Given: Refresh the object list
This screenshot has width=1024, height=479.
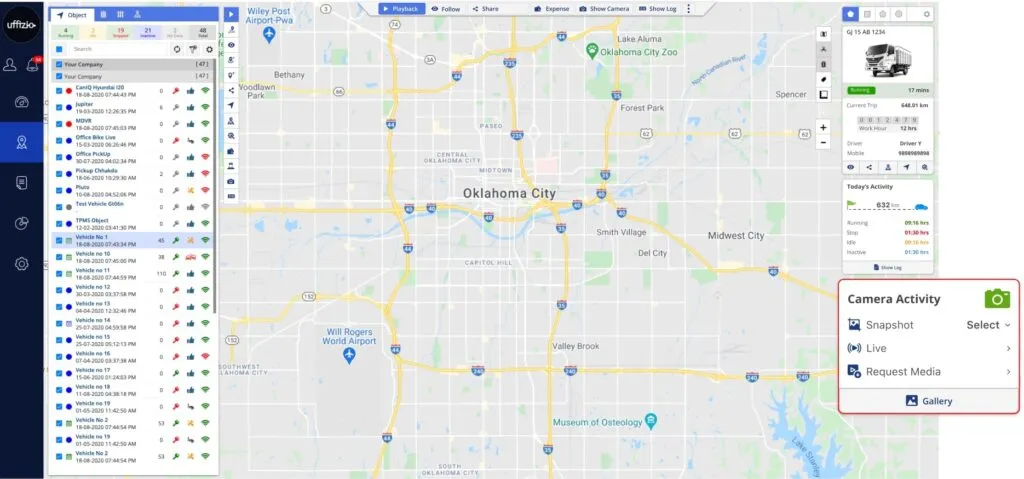Looking at the screenshot, I should 177,48.
